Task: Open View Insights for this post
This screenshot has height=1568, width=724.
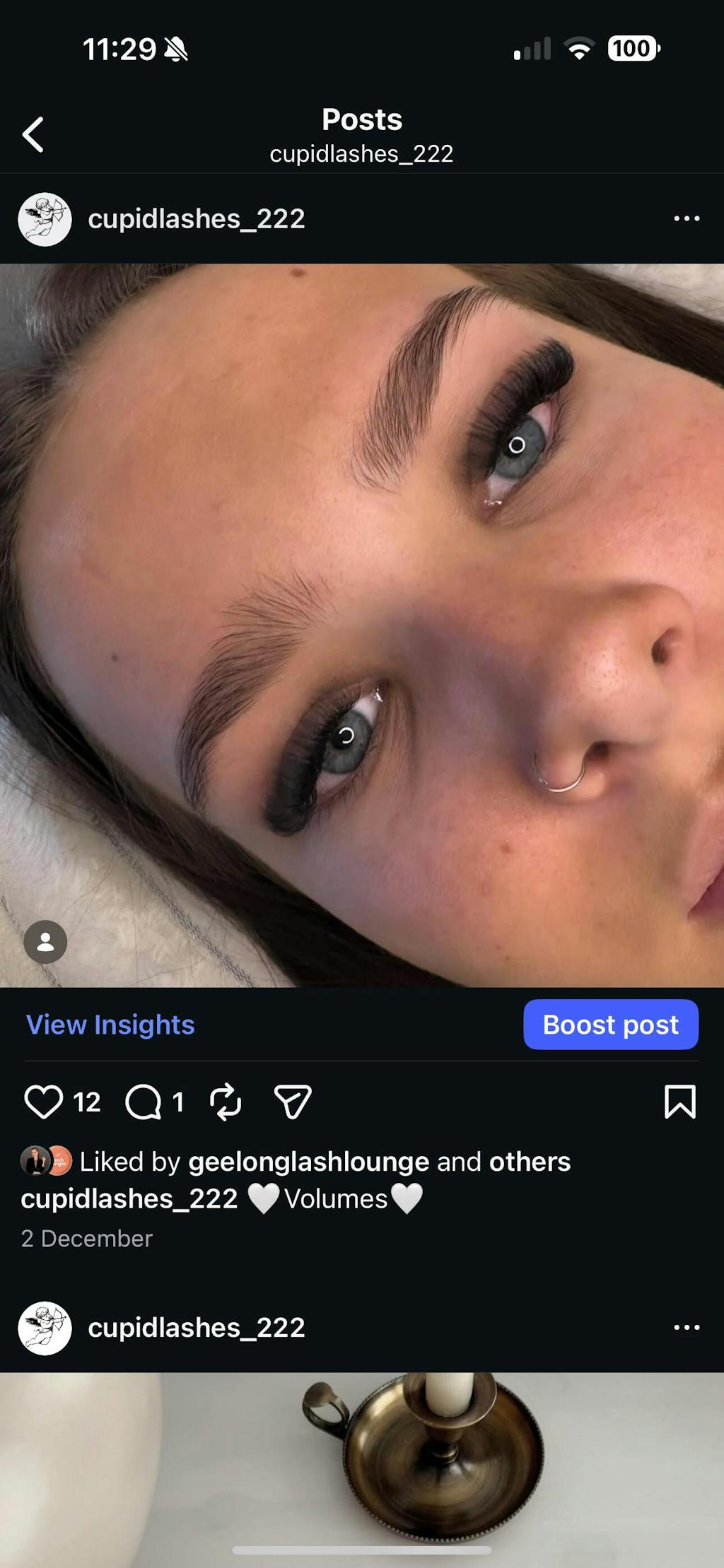Action: pyautogui.click(x=110, y=1025)
